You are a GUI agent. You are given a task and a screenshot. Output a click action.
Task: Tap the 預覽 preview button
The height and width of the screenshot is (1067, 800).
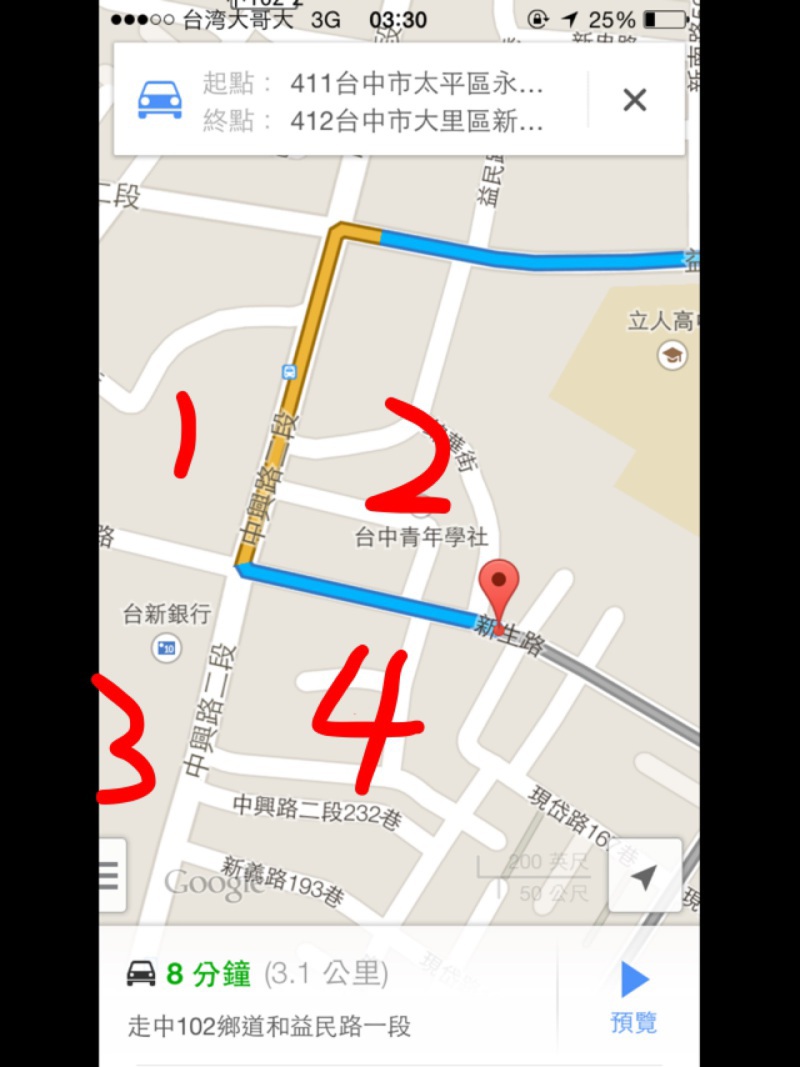634,994
